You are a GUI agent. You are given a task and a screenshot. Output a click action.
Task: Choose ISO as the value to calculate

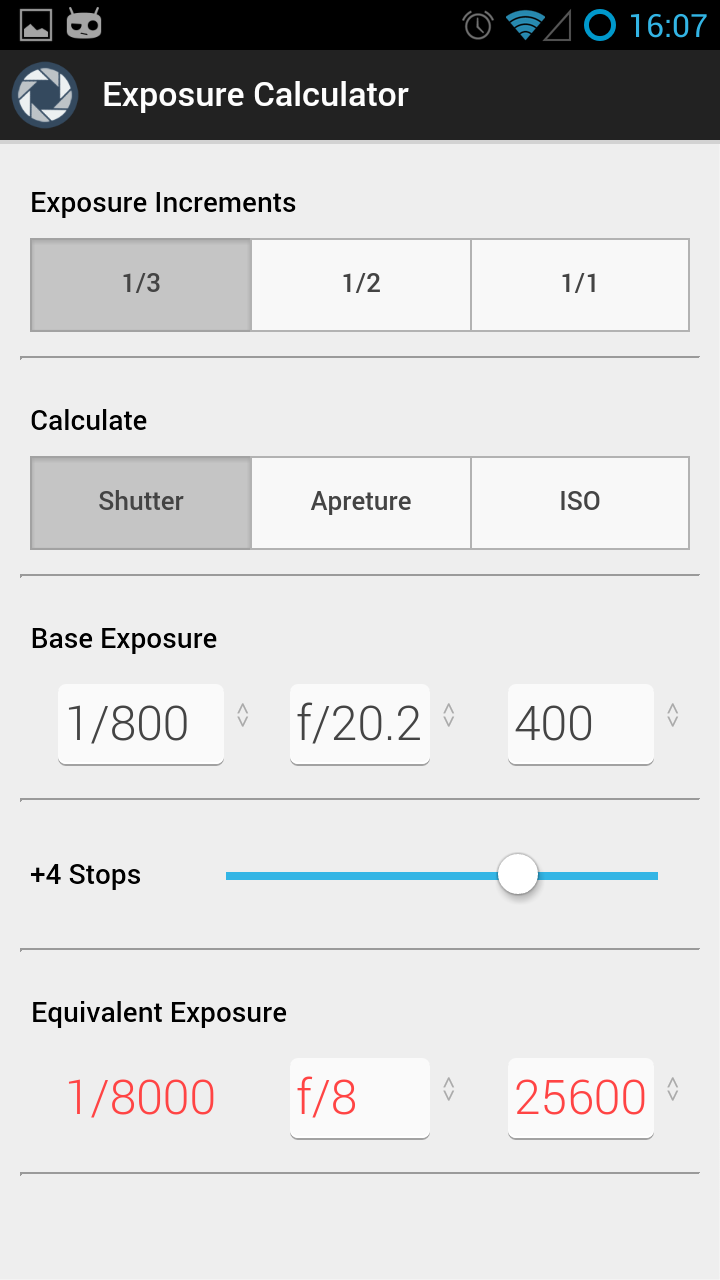pos(580,503)
